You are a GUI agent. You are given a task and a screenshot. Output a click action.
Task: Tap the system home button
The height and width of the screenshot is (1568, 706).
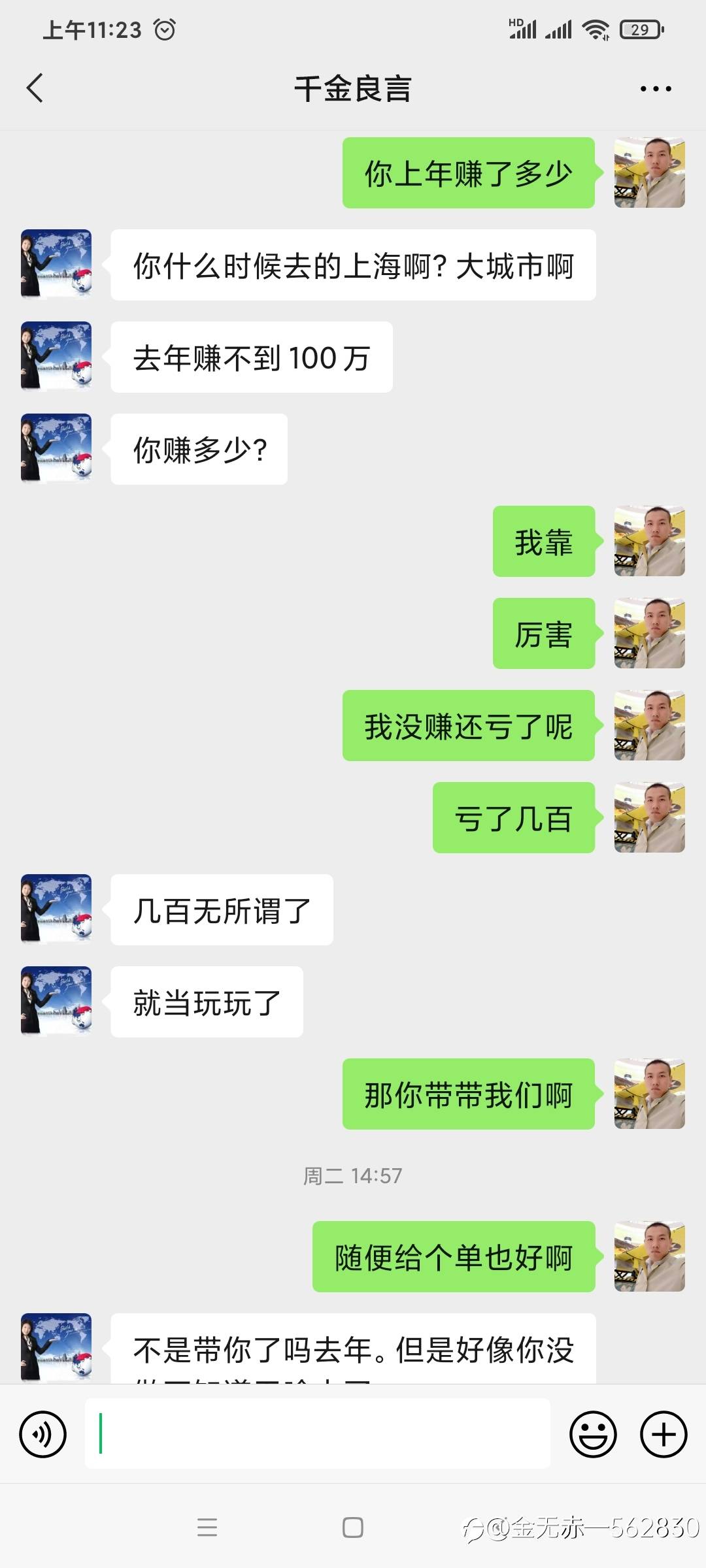(x=353, y=1527)
